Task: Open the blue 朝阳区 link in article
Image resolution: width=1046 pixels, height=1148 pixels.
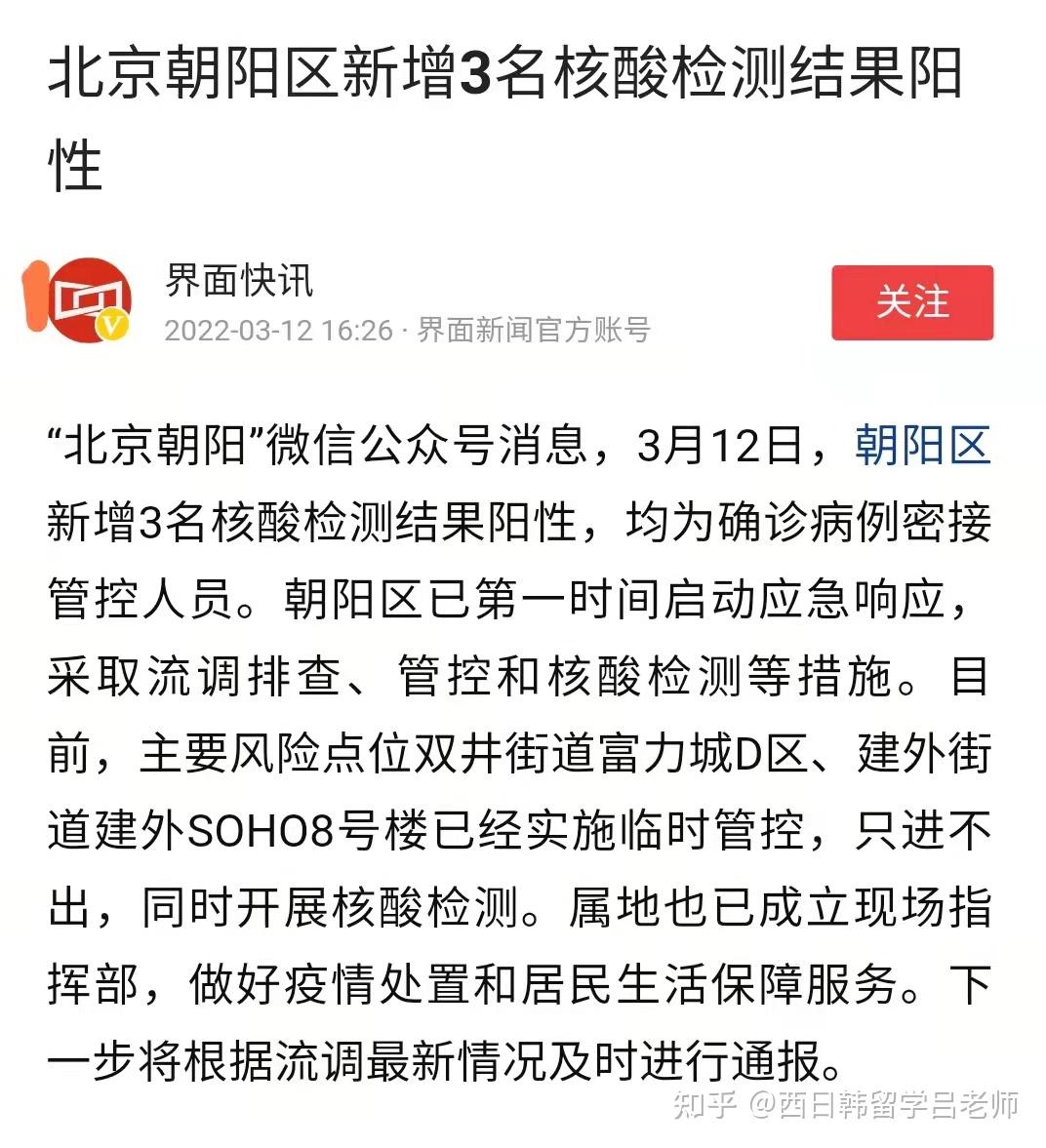Action: click(923, 445)
